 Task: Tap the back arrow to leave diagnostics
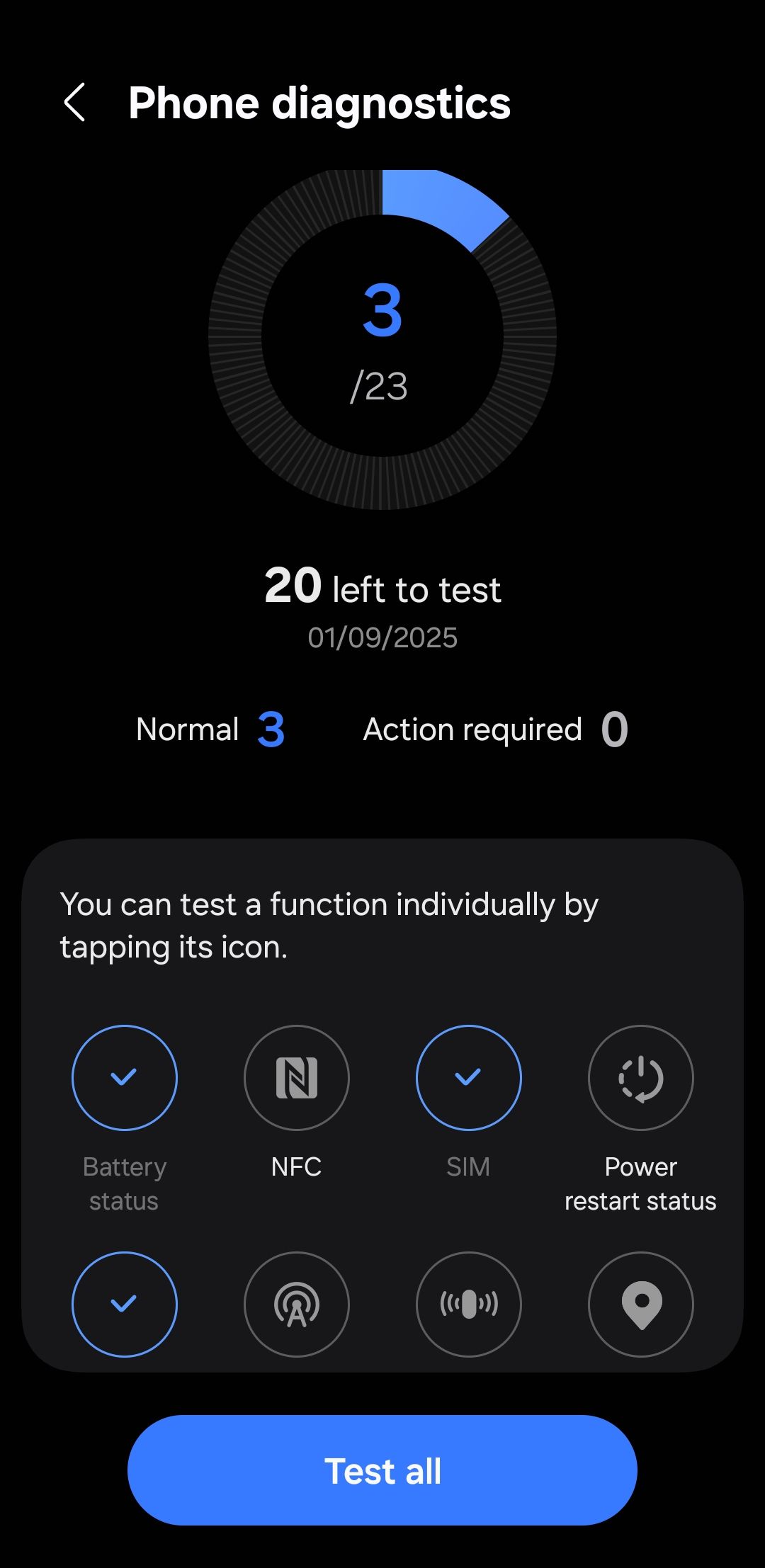pos(75,103)
